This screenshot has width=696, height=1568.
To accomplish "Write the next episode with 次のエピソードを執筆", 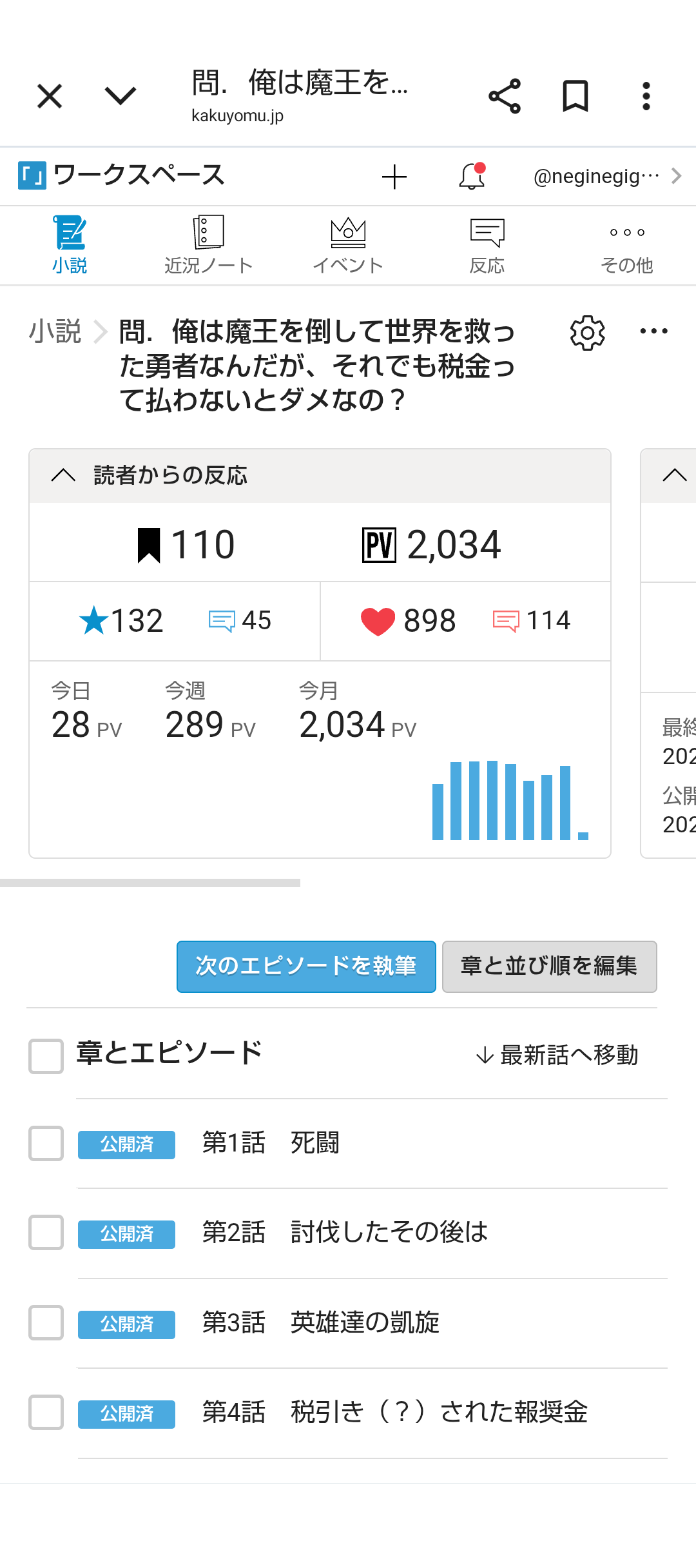I will tap(306, 966).
